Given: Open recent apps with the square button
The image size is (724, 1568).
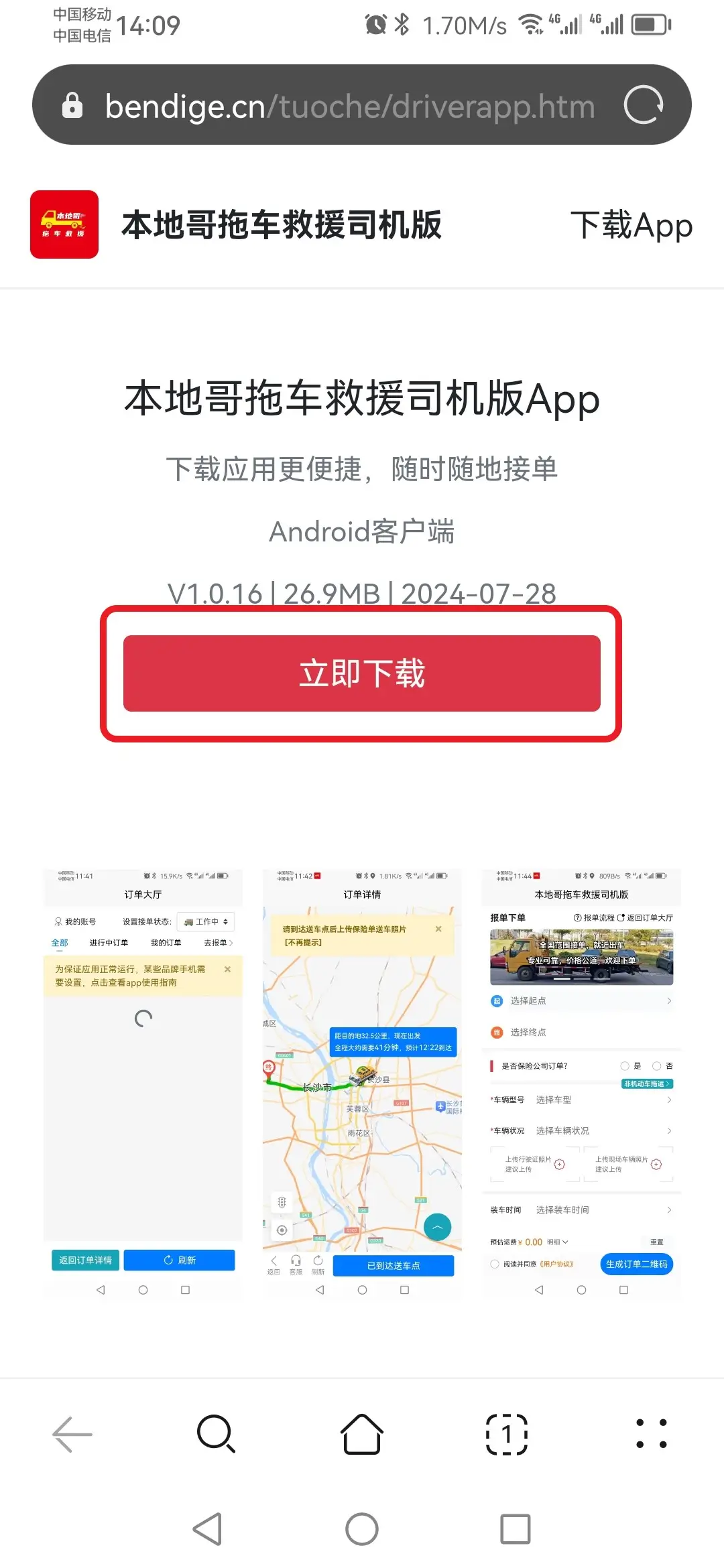Looking at the screenshot, I should 516,1529.
